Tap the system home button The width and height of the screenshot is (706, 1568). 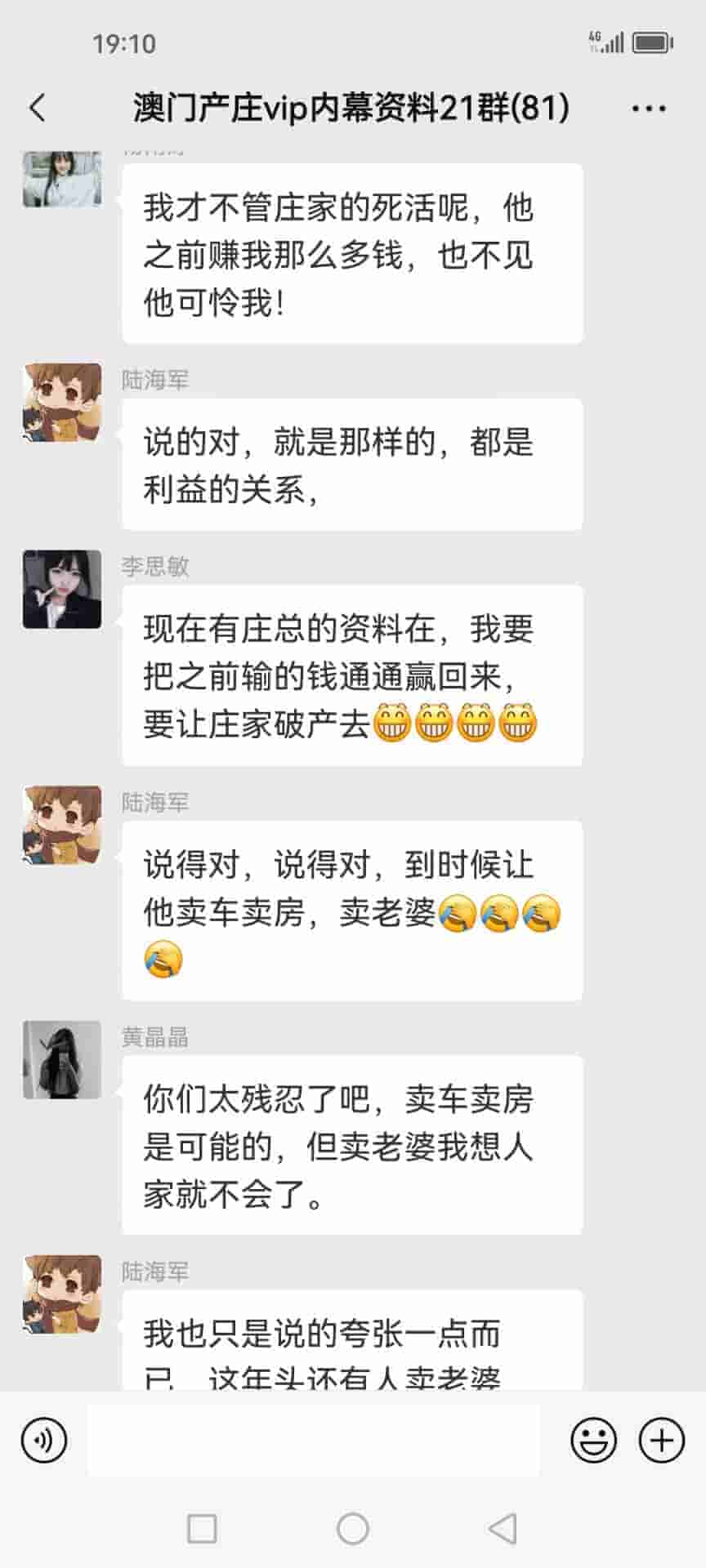(x=353, y=1528)
